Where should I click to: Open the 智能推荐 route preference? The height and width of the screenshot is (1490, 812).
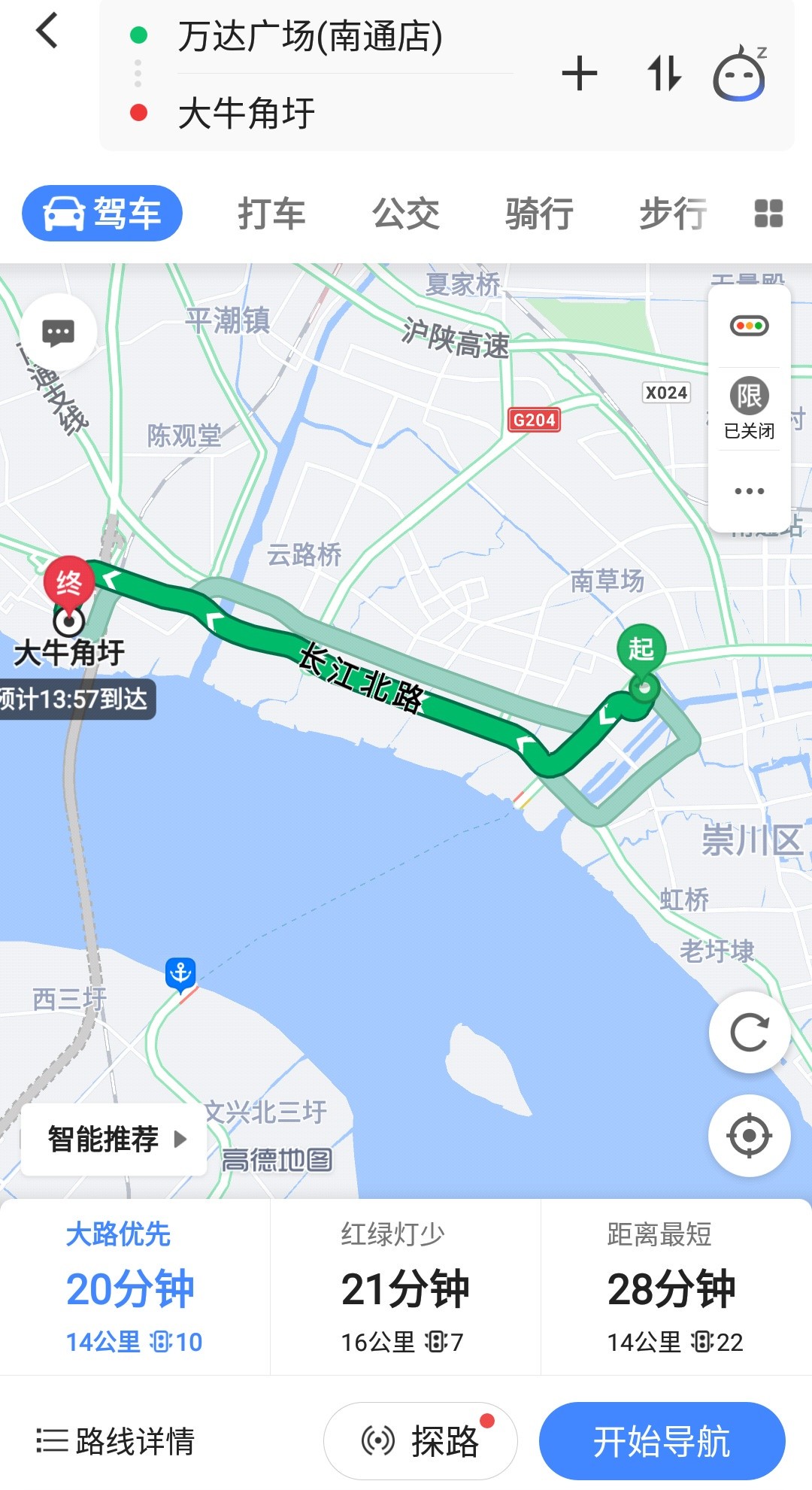[114, 1139]
